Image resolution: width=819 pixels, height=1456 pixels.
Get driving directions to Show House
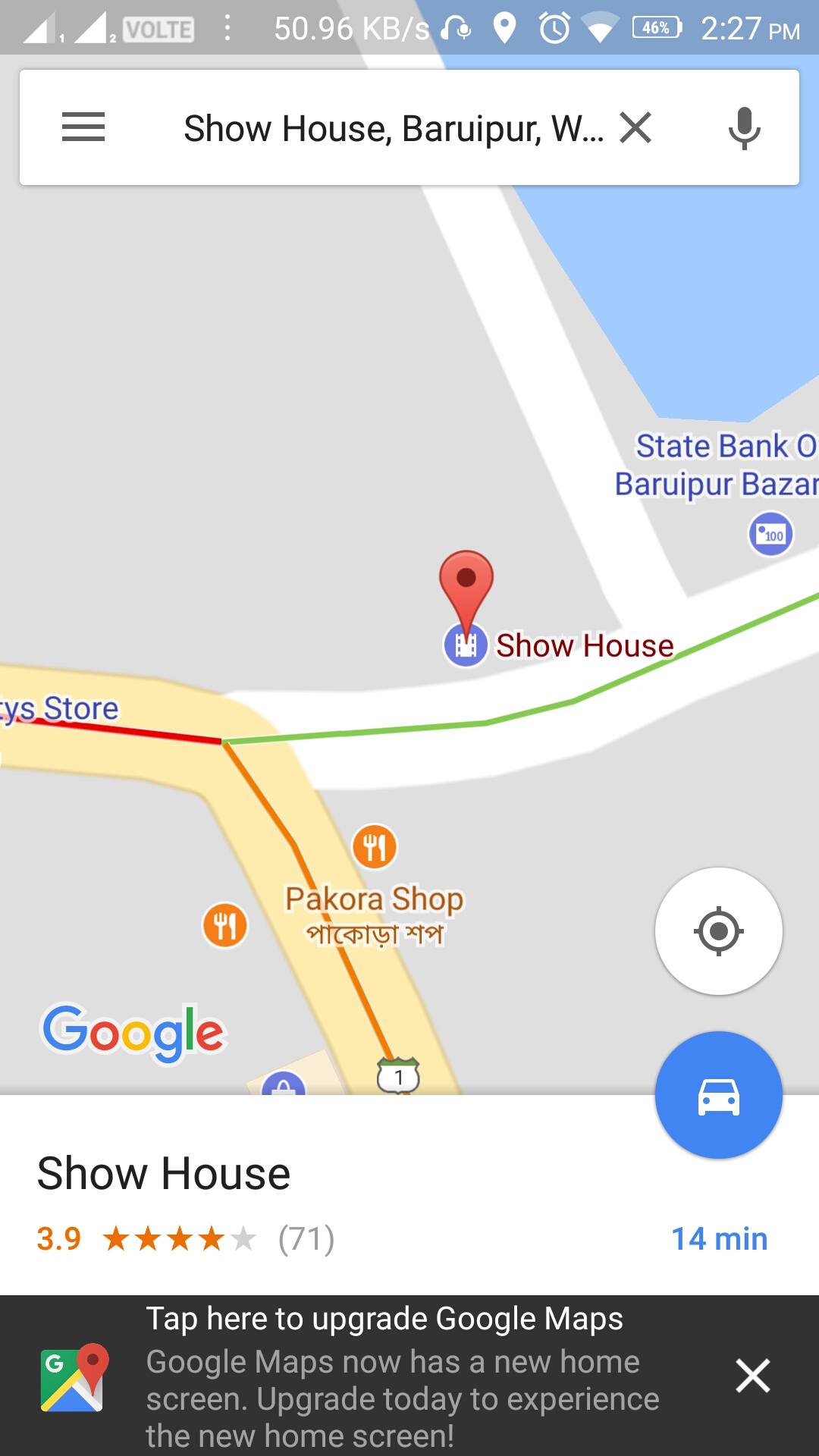click(718, 1095)
